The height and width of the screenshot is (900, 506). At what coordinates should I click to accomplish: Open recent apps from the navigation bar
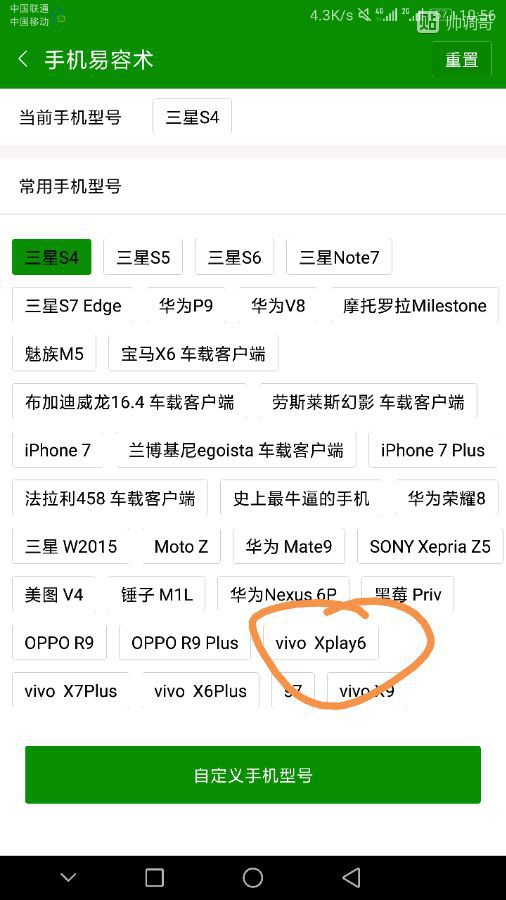tap(154, 877)
